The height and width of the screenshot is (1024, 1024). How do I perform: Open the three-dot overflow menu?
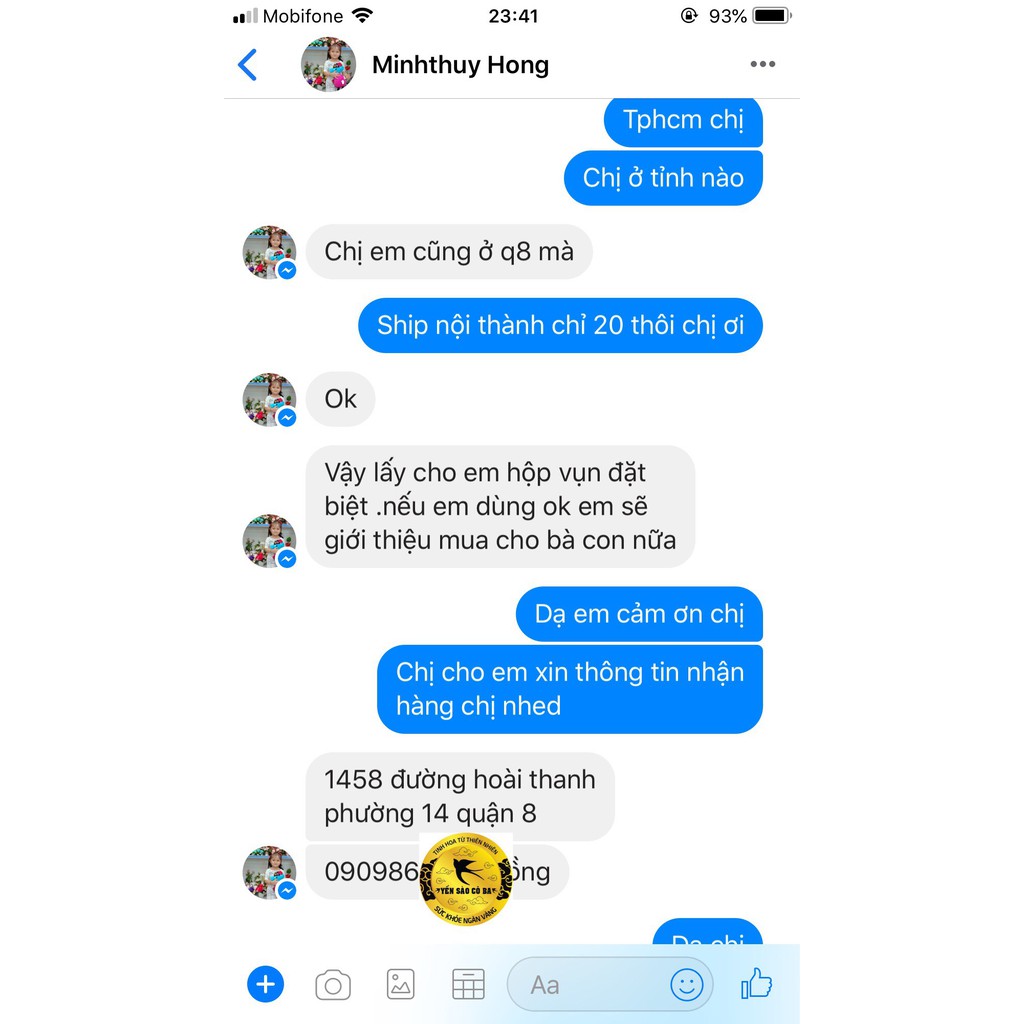[x=762, y=65]
